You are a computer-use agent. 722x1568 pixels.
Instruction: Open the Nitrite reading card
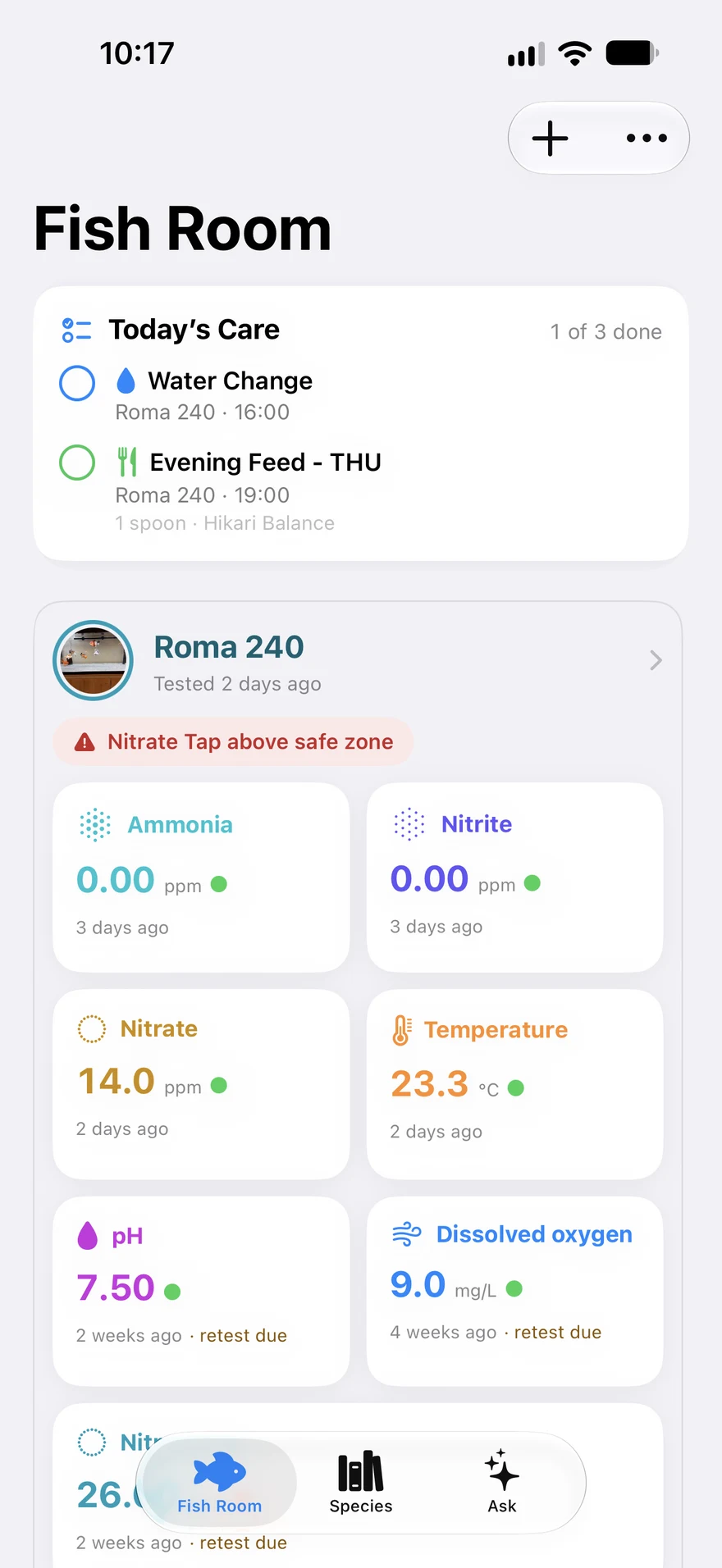pos(514,877)
